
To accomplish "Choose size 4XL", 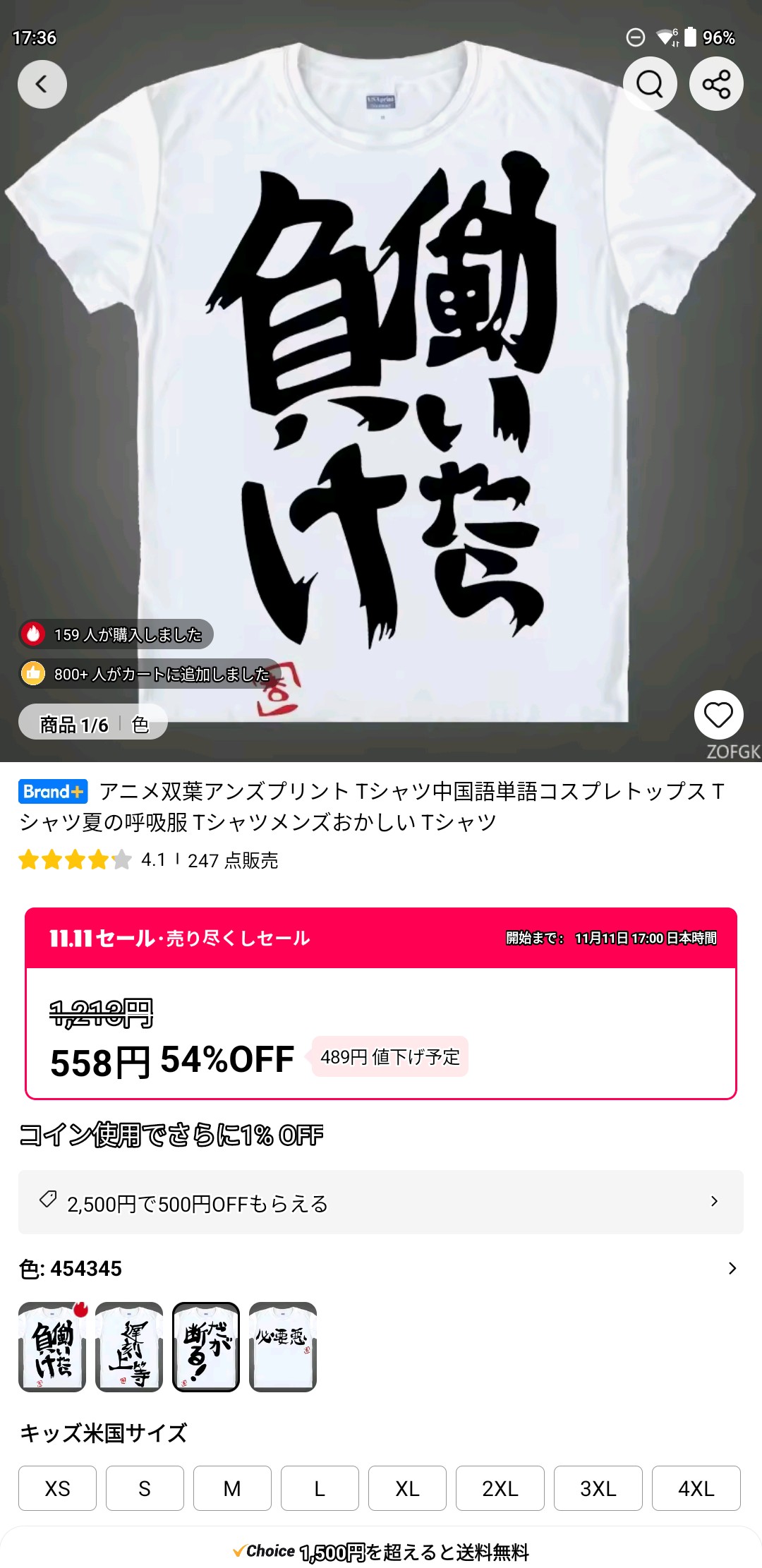I will click(x=696, y=1488).
